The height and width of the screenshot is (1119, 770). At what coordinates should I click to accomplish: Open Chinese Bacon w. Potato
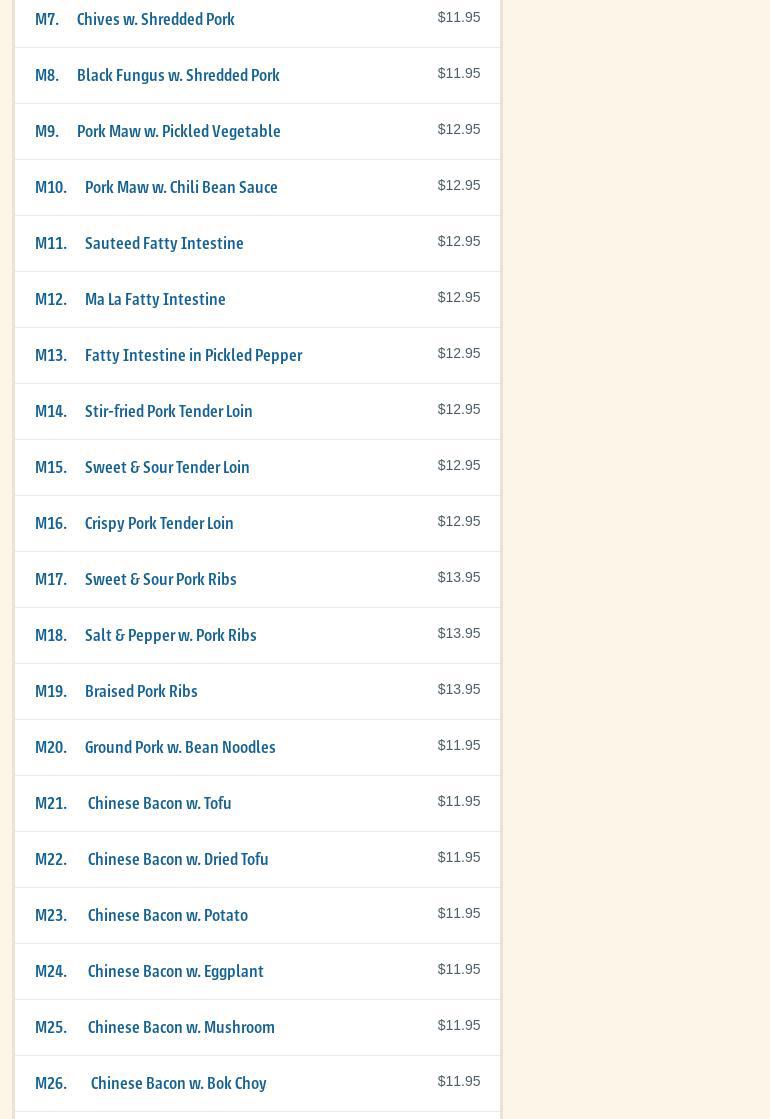point(167,915)
